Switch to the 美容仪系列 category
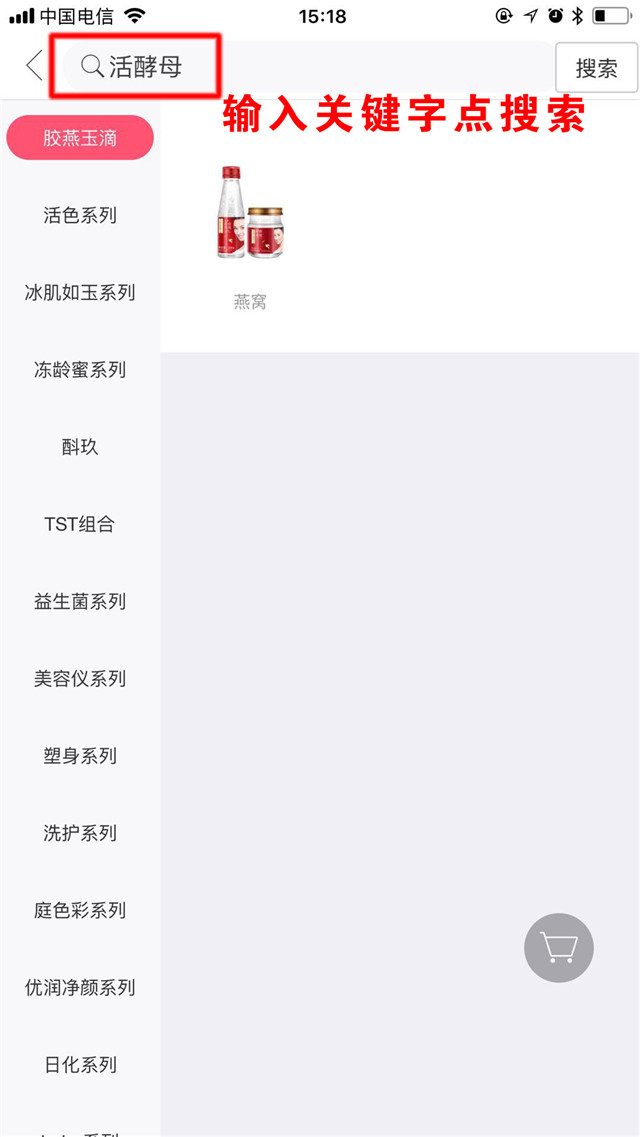 point(80,679)
